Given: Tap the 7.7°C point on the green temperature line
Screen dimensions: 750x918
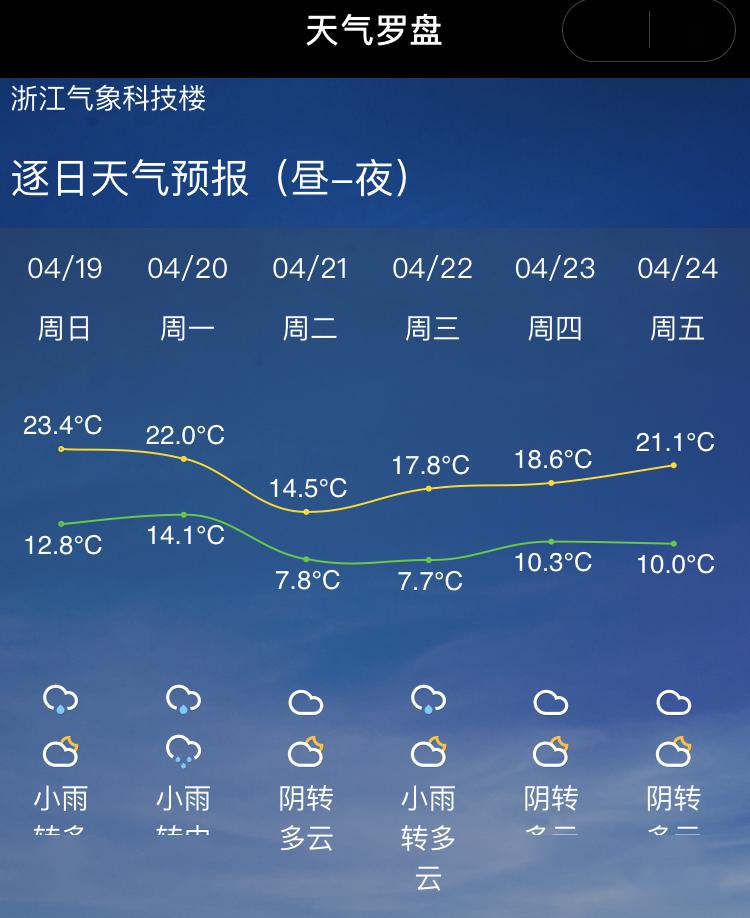Looking at the screenshot, I should pyautogui.click(x=430, y=558).
